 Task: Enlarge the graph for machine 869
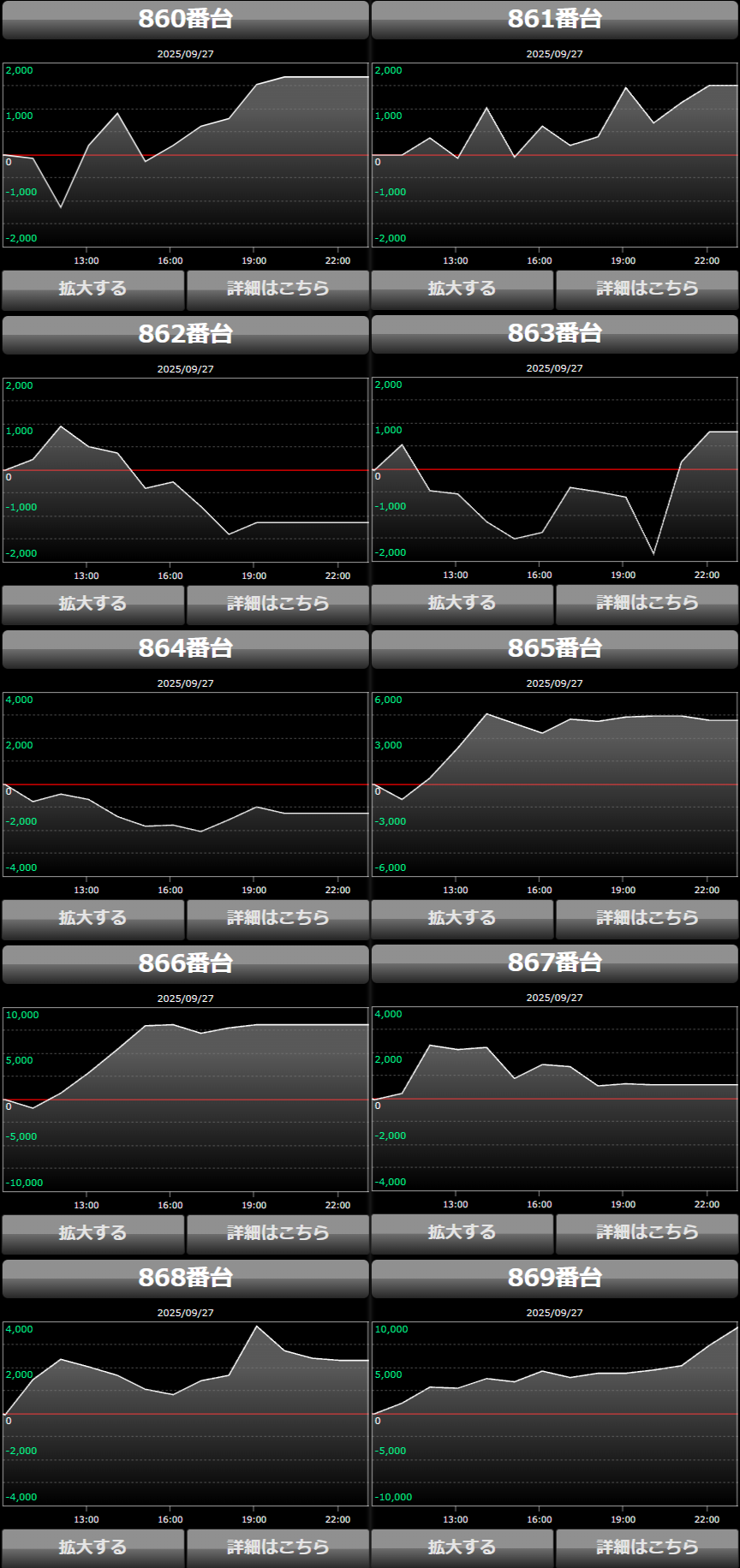[462, 1547]
